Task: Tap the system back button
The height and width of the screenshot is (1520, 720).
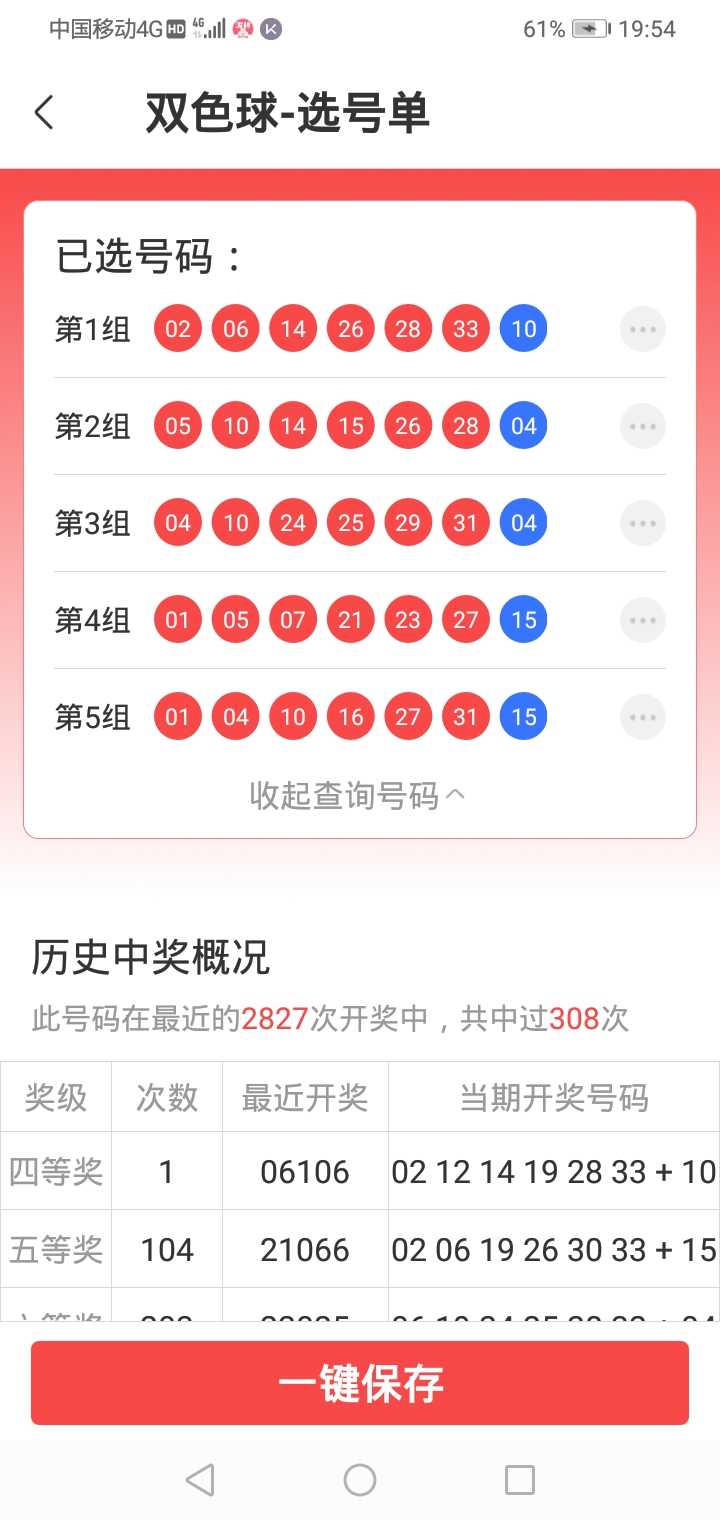Action: tap(200, 1479)
